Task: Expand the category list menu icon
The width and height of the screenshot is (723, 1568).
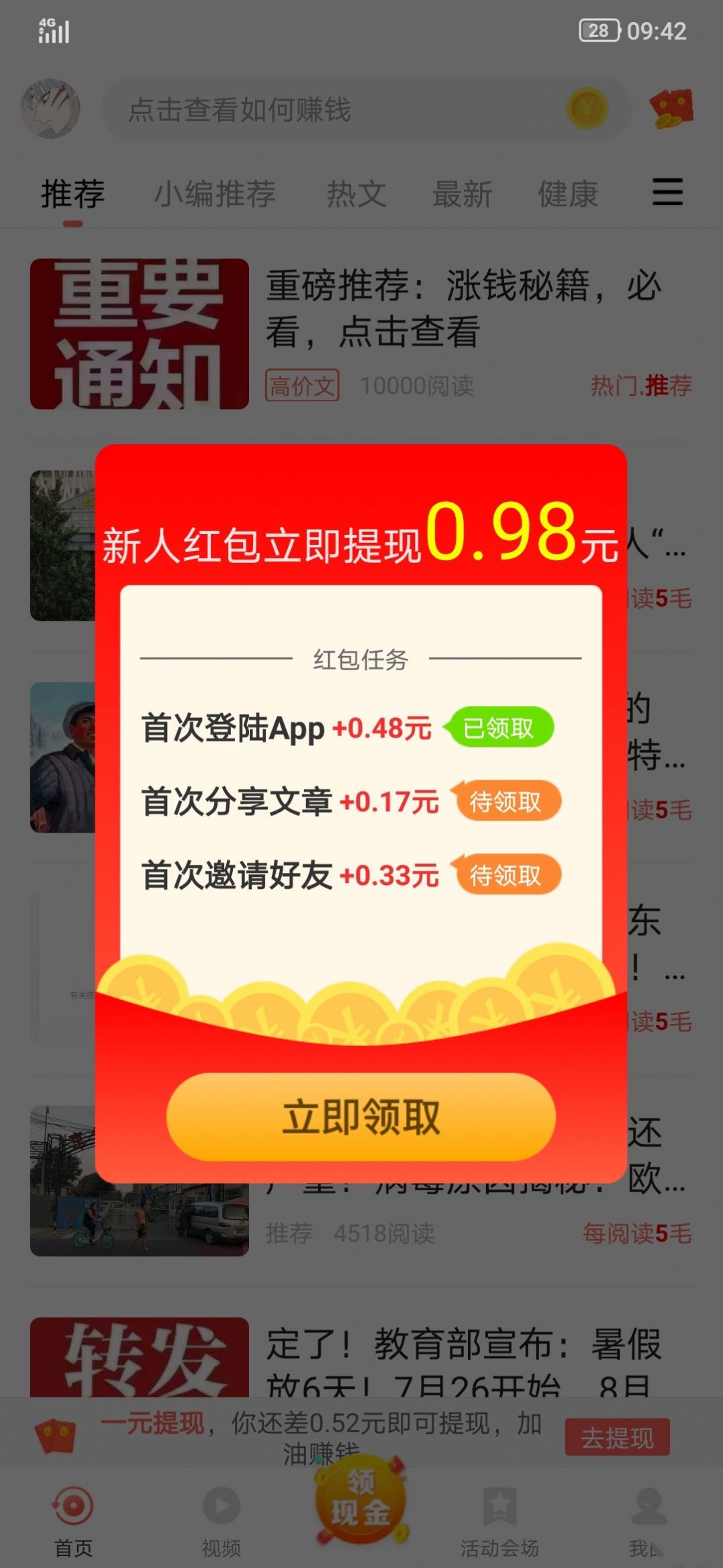Action: (667, 193)
